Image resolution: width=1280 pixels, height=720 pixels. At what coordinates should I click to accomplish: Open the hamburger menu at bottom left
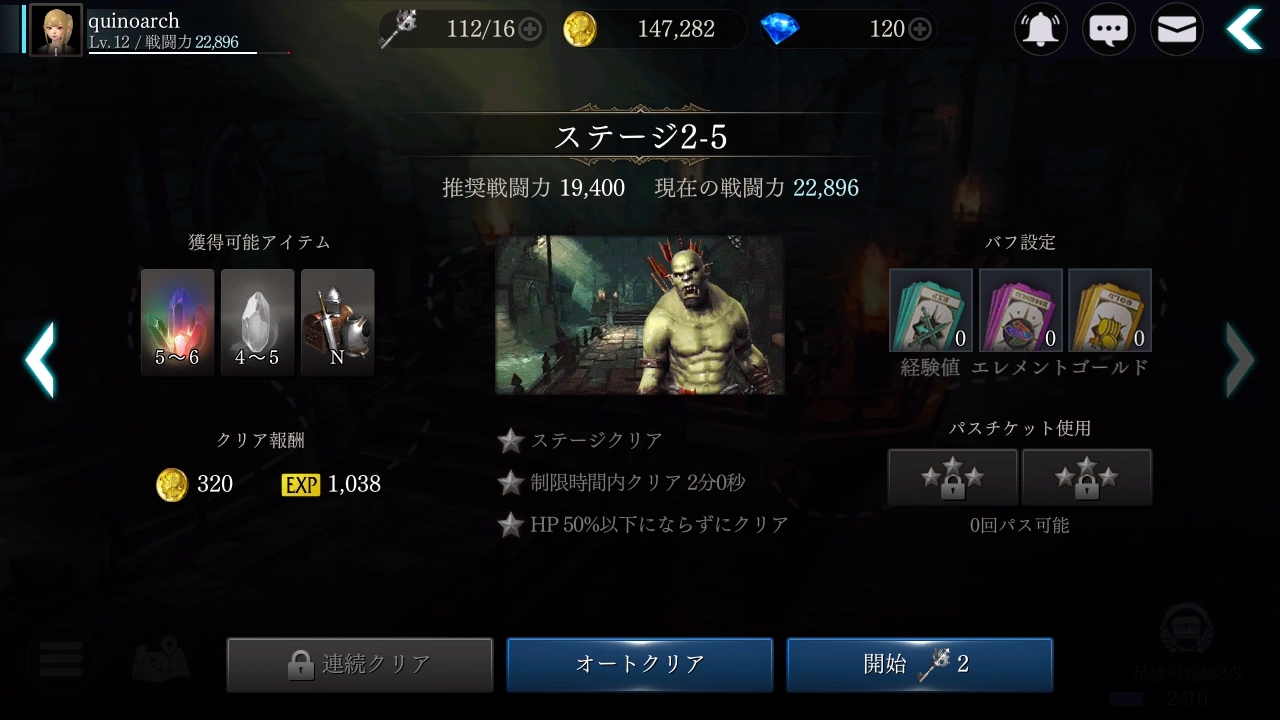[60, 659]
